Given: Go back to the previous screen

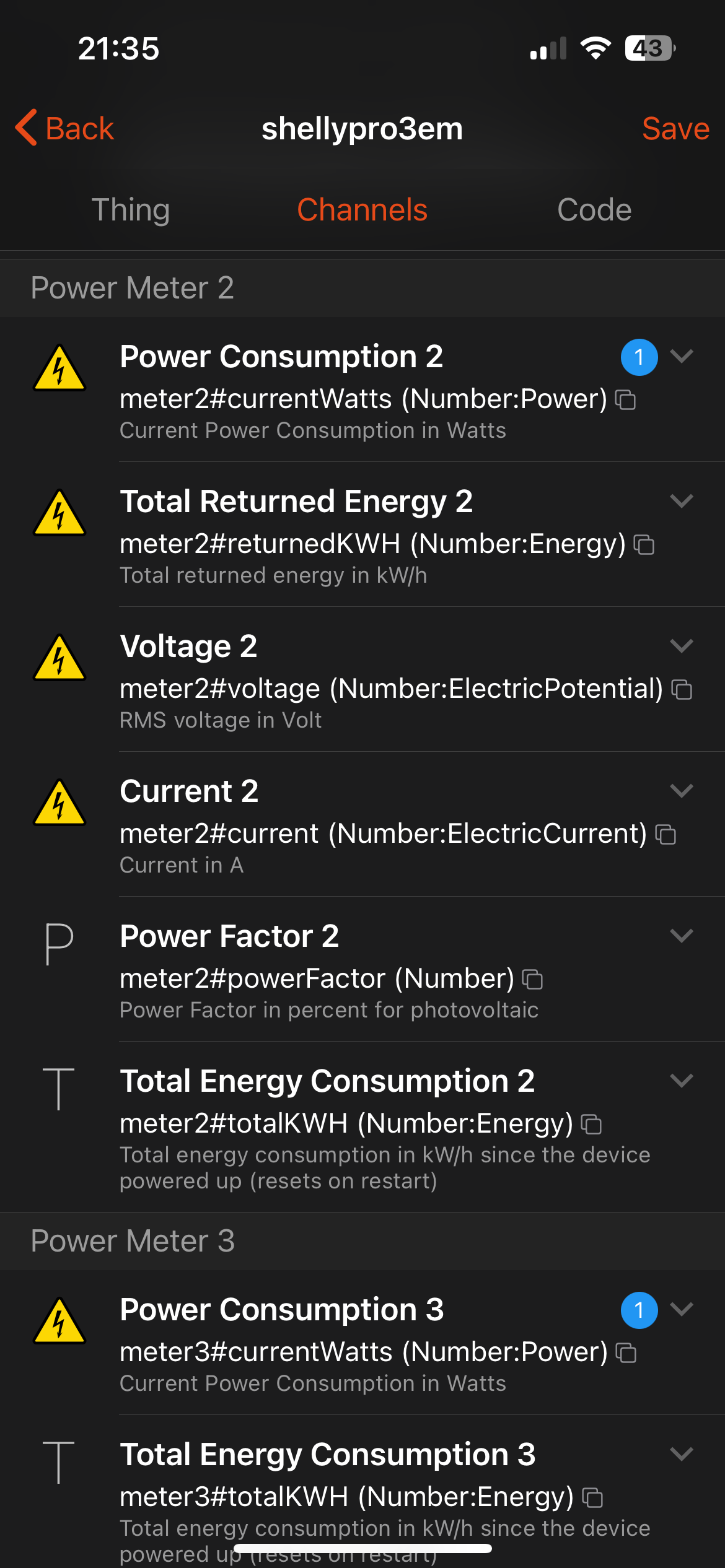Looking at the screenshot, I should [65, 129].
